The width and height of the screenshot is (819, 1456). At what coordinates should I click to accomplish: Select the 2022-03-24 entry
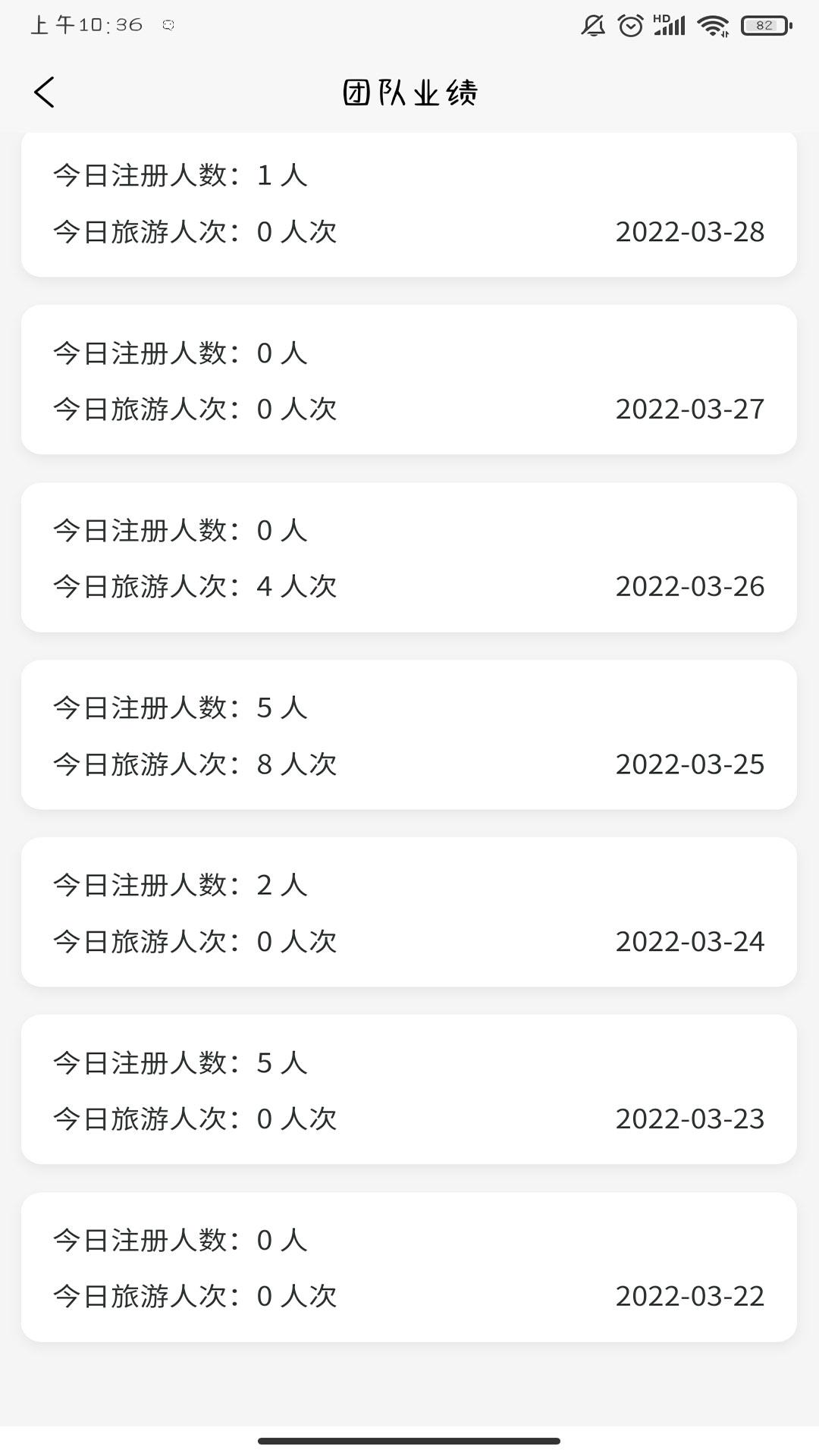[x=409, y=913]
